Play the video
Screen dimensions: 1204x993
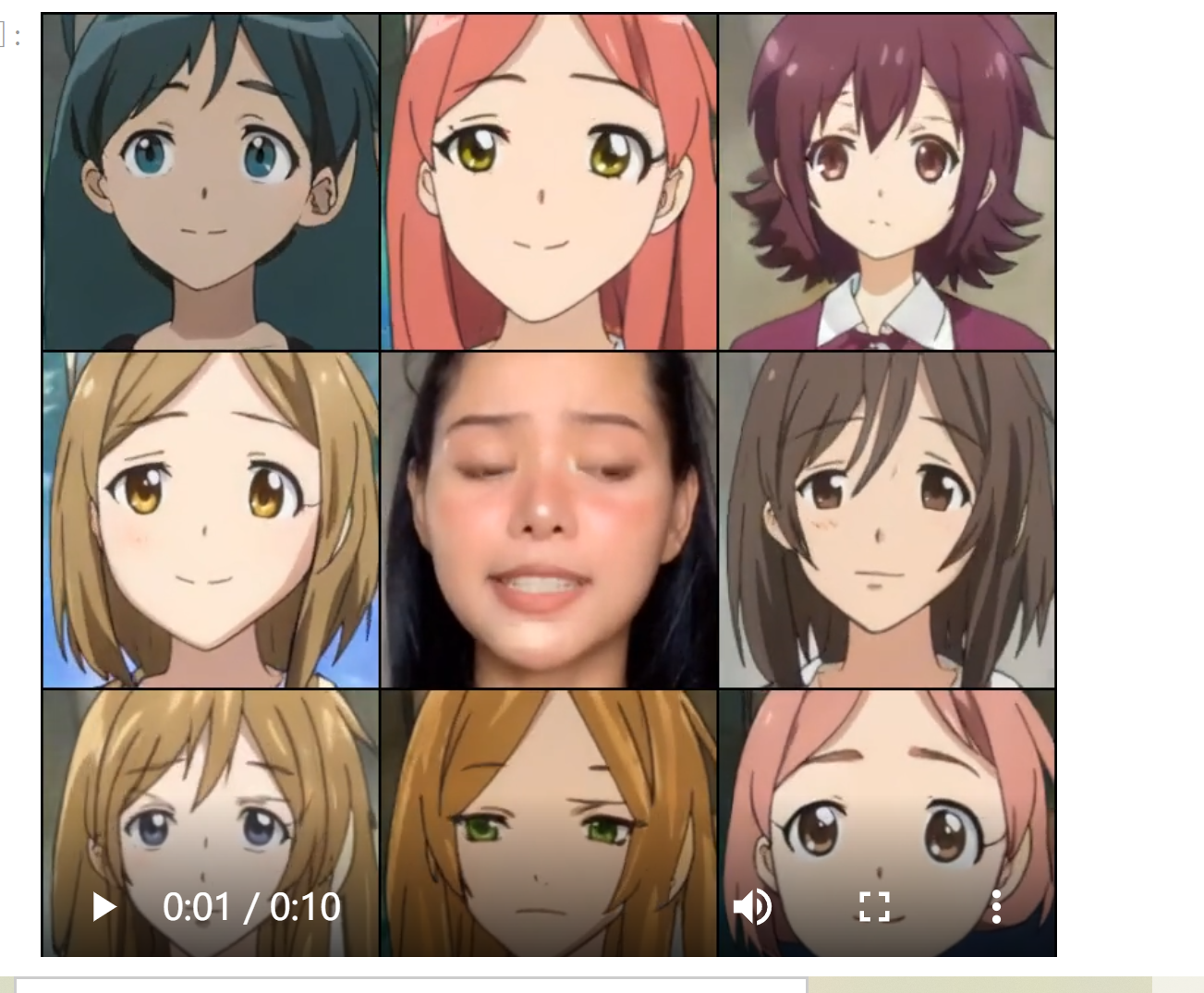(x=104, y=907)
